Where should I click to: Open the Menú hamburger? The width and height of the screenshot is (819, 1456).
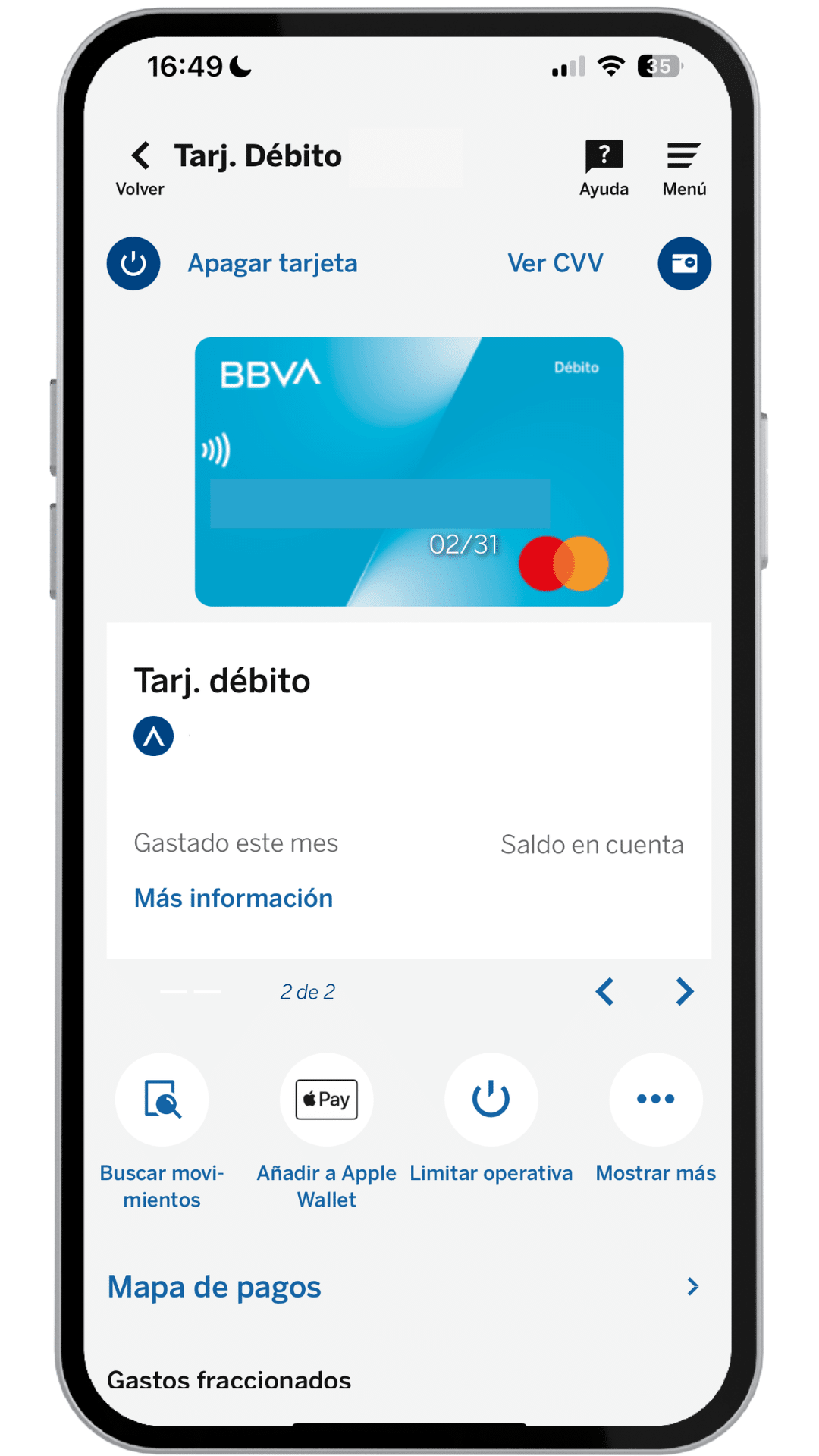point(683,158)
